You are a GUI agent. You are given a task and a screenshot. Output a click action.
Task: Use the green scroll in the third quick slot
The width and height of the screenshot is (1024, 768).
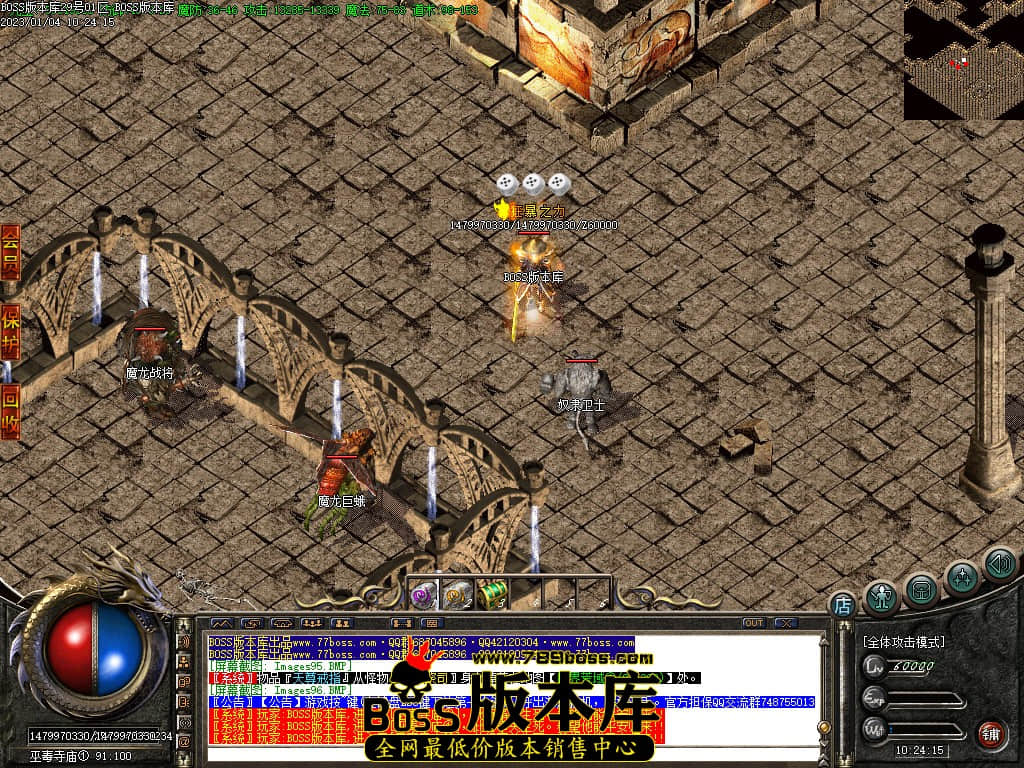(492, 594)
